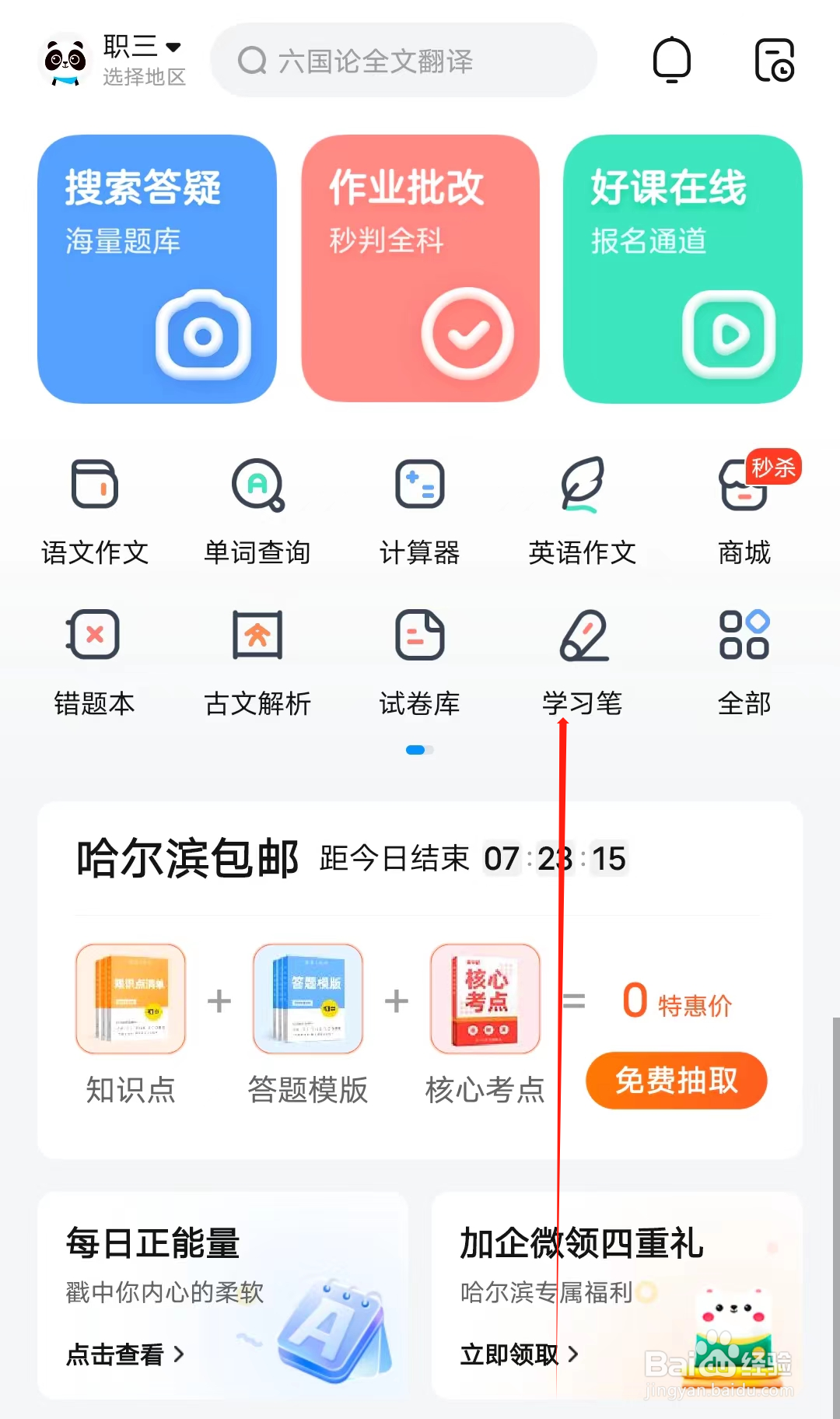Image resolution: width=840 pixels, height=1419 pixels.
Task: Open the notification bell icon
Action: pos(672,60)
